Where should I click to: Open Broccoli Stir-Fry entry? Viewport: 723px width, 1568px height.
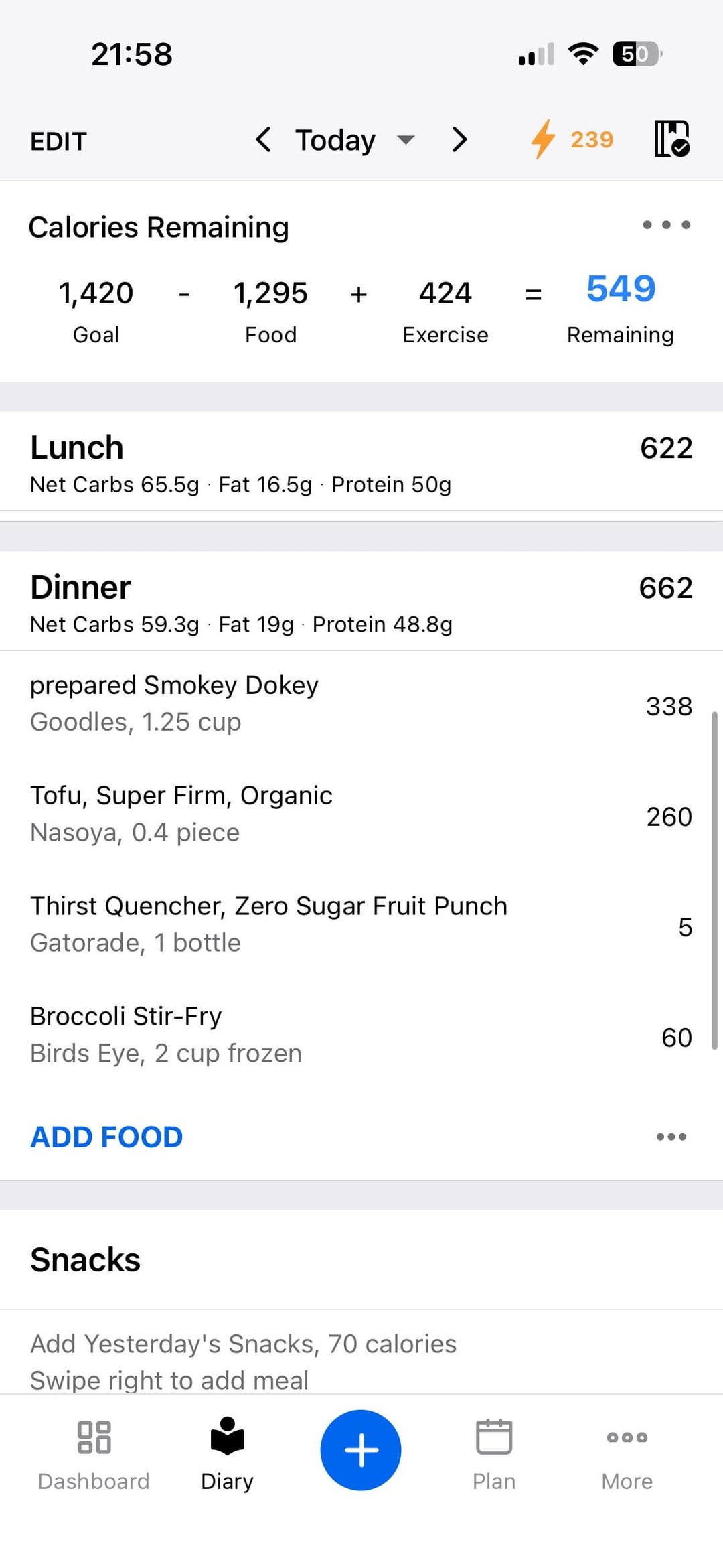click(361, 1036)
